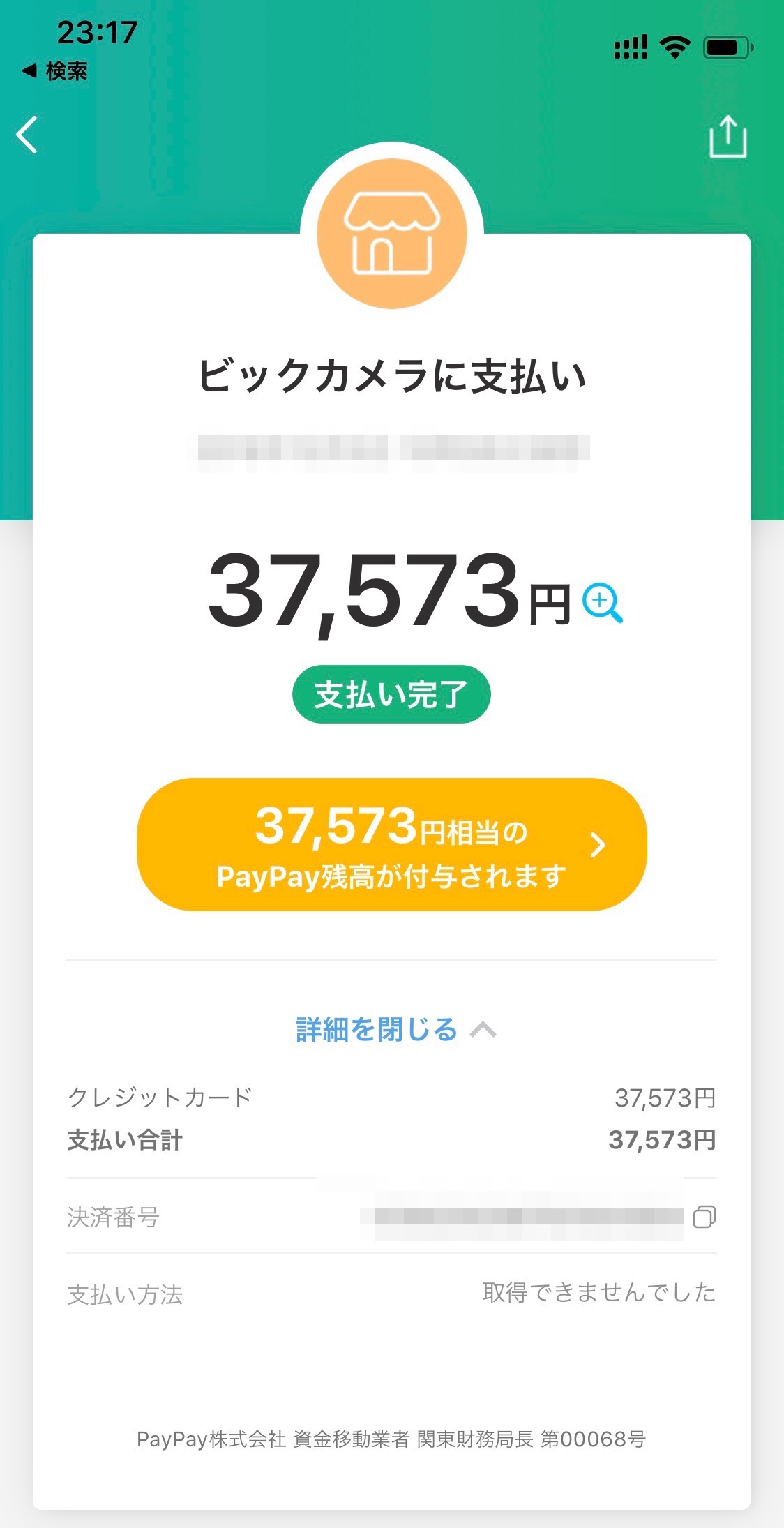This screenshot has width=784, height=1528.
Task: Return to 検索 app from status bar
Action: (55, 70)
